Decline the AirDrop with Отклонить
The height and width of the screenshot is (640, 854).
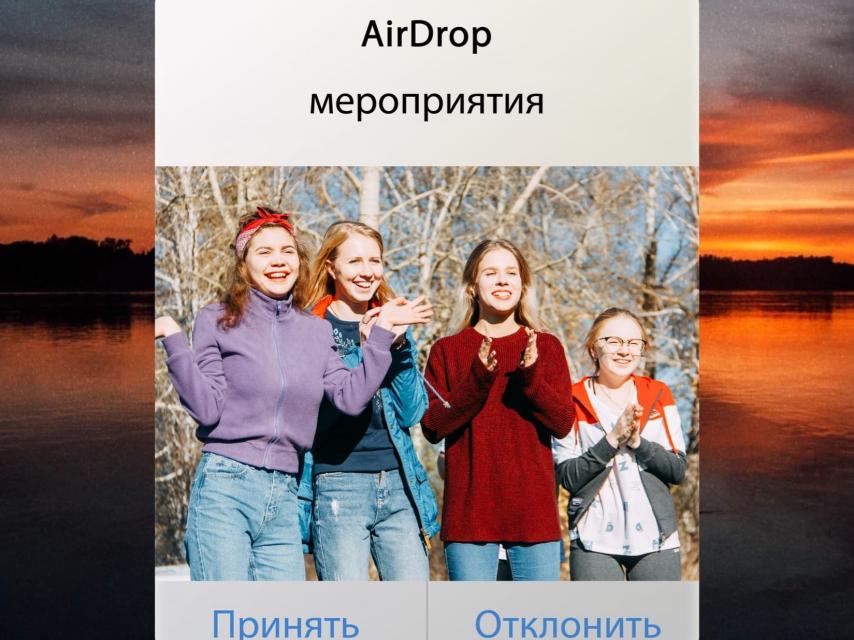[x=566, y=620]
